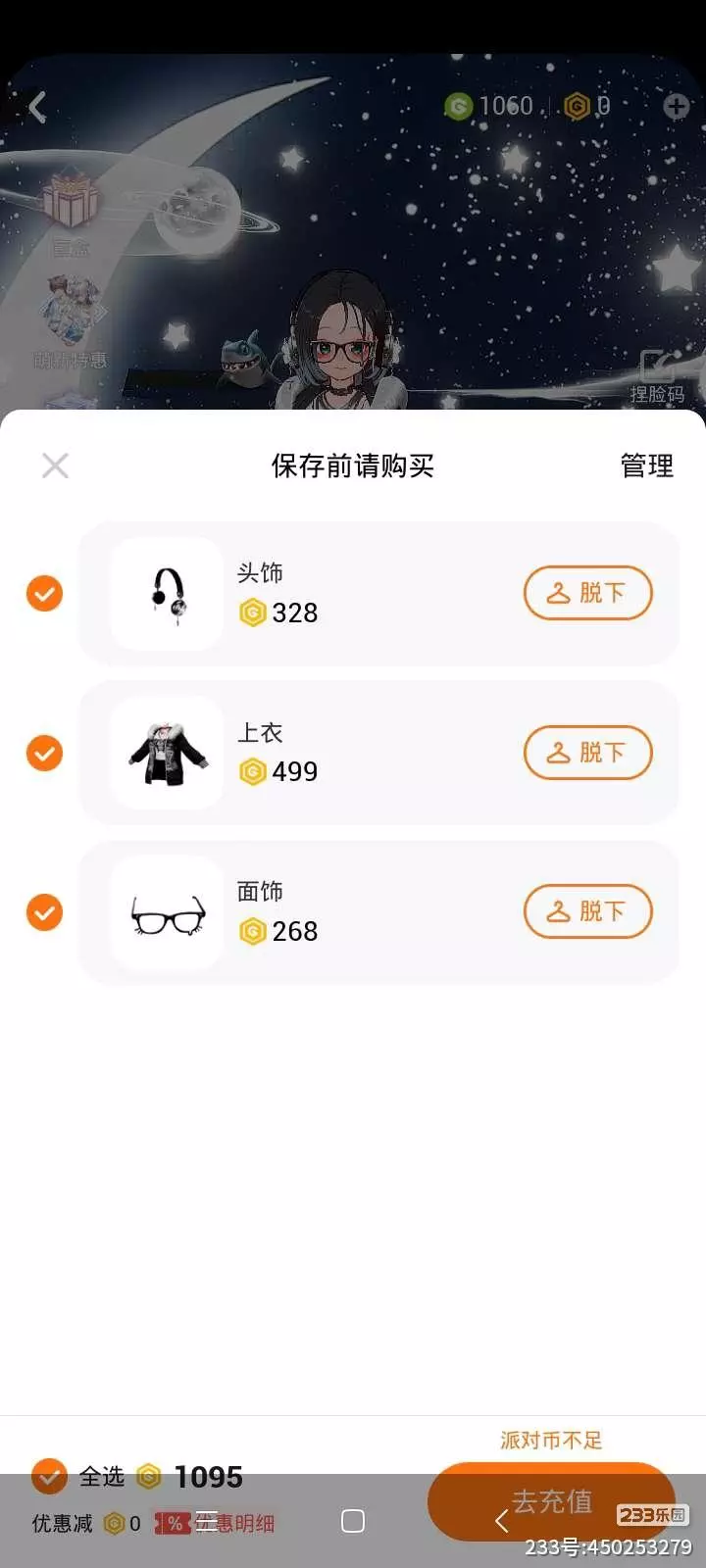Take off the 上衣 jacket
The width and height of the screenshot is (706, 1568).
click(x=587, y=753)
